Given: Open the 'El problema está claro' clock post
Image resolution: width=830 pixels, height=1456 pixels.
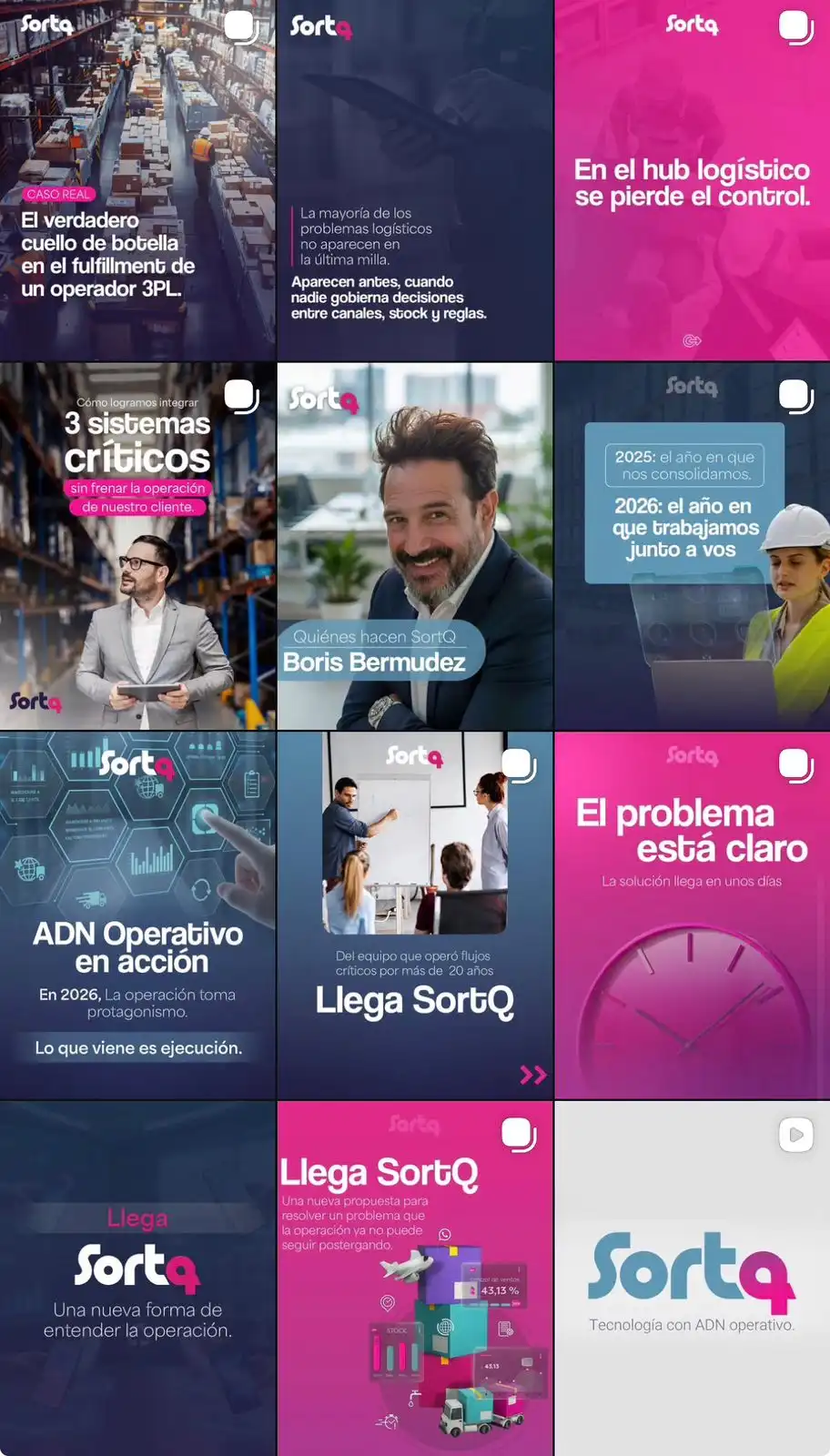Looking at the screenshot, I should coord(692,915).
